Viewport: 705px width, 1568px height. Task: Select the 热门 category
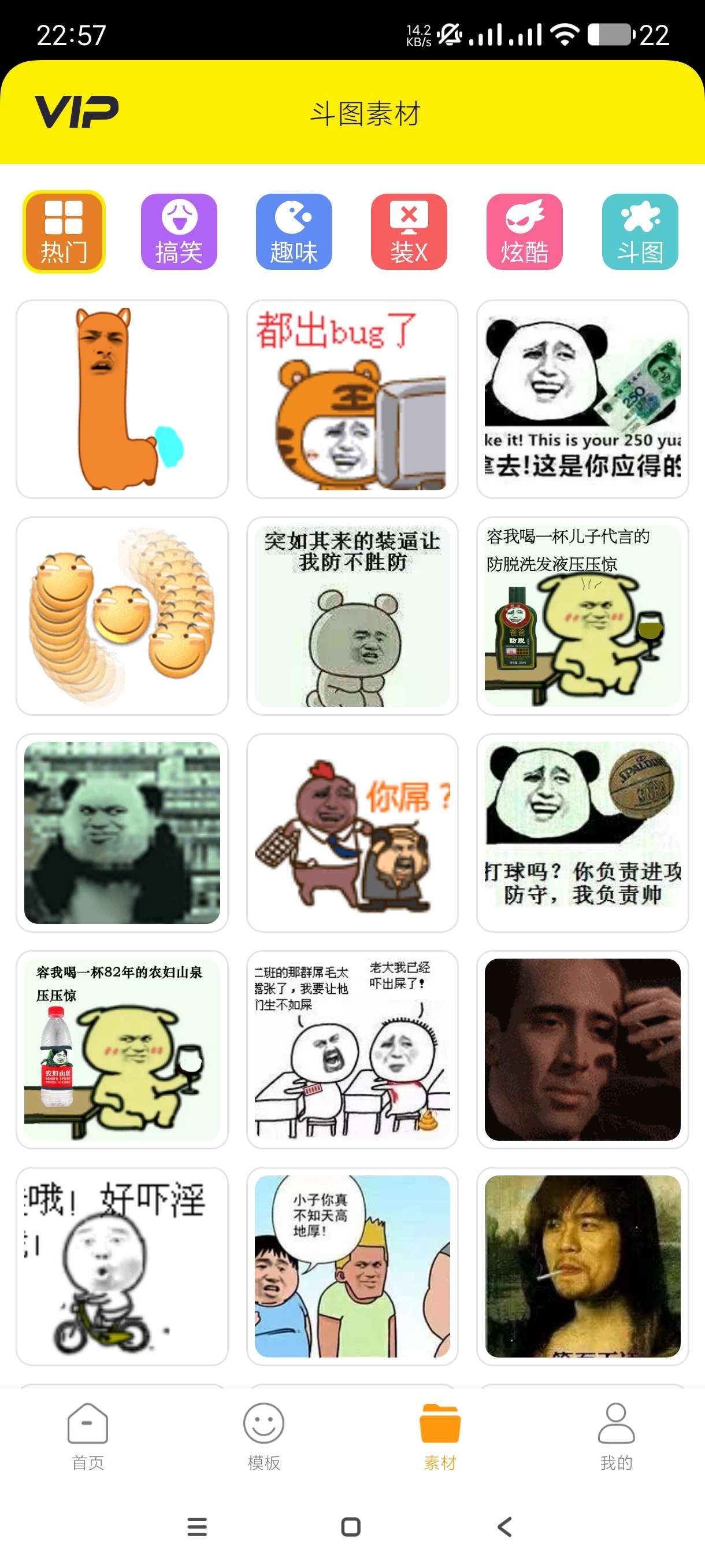[64, 232]
